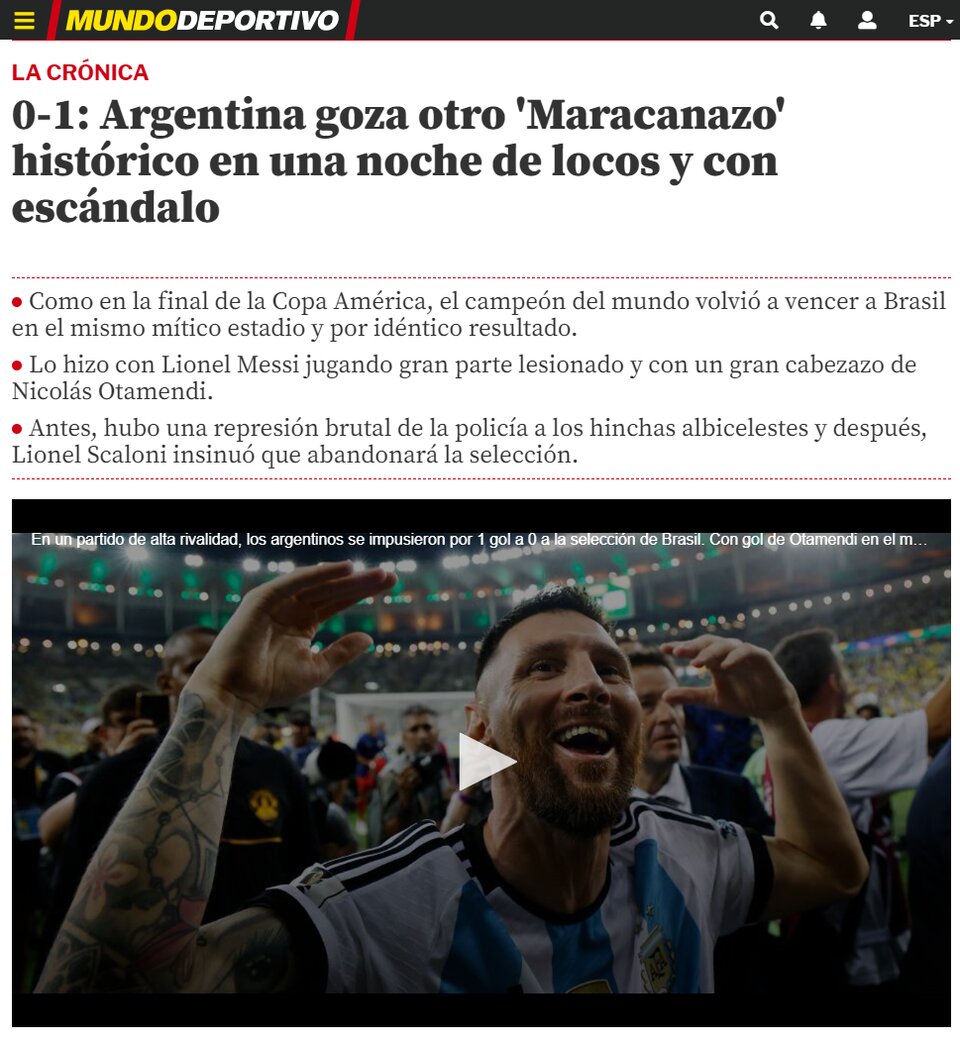The image size is (960, 1041).
Task: Open the notifications bell
Action: [818, 20]
